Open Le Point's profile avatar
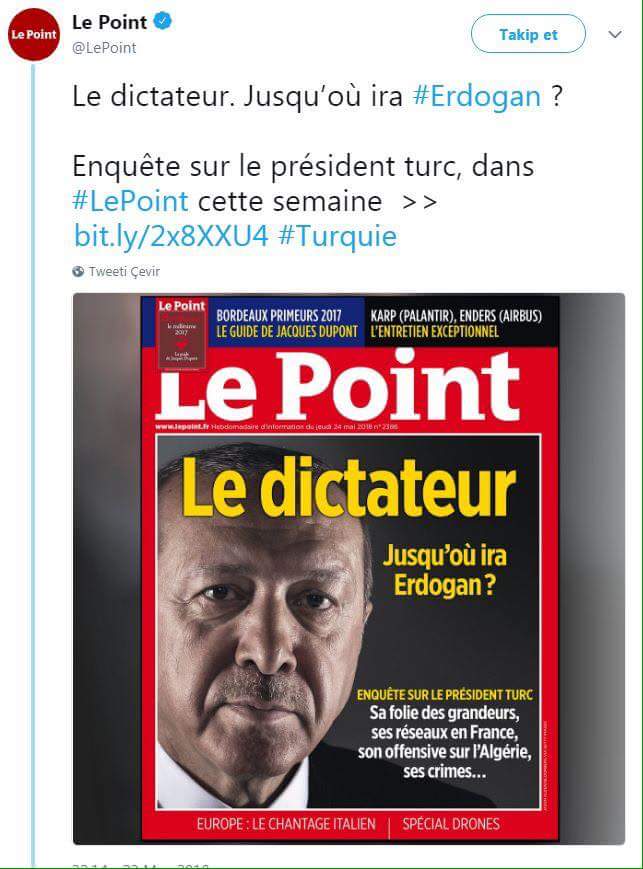 tap(34, 35)
